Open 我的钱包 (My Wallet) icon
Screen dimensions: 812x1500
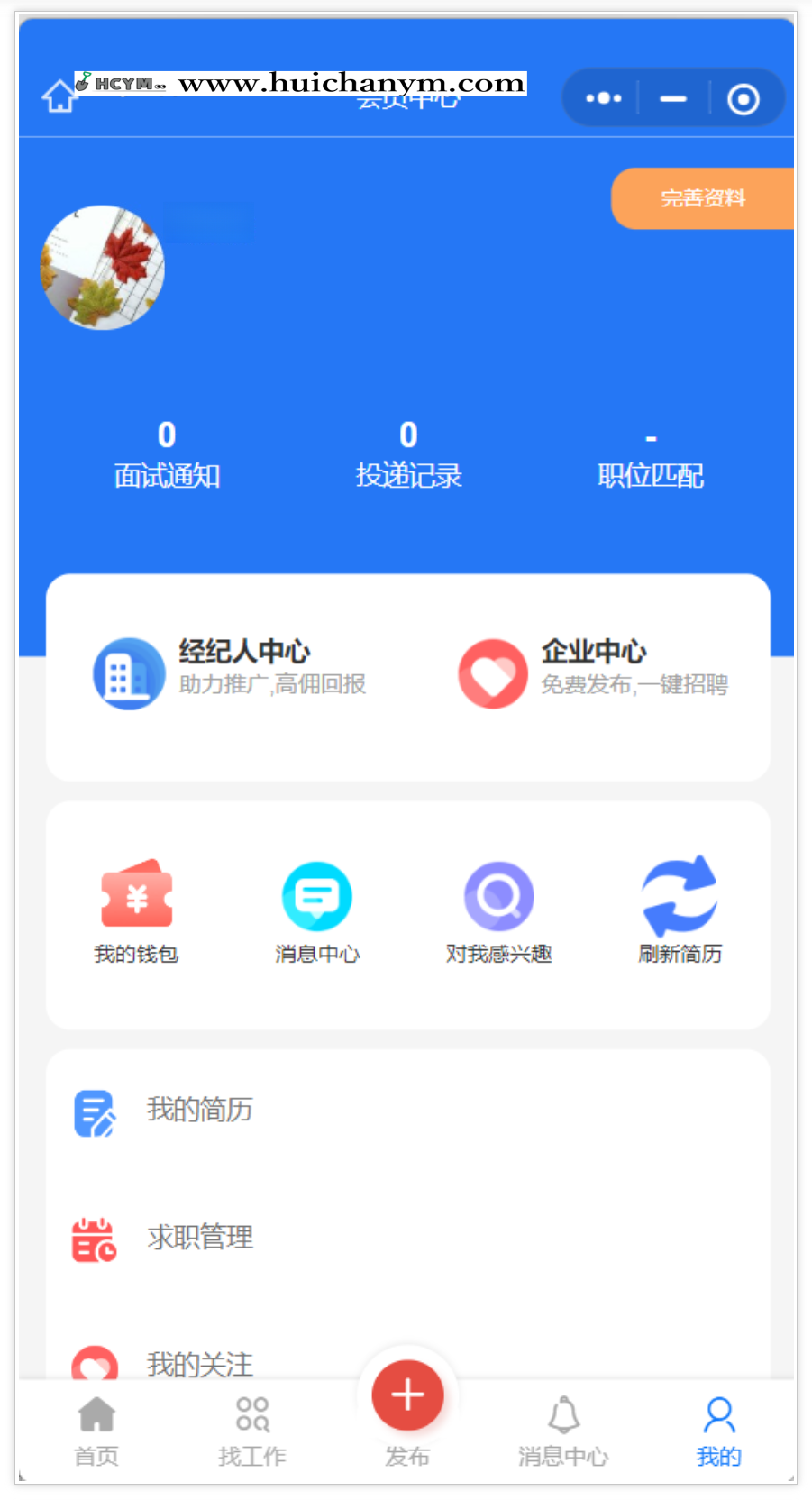pyautogui.click(x=136, y=896)
